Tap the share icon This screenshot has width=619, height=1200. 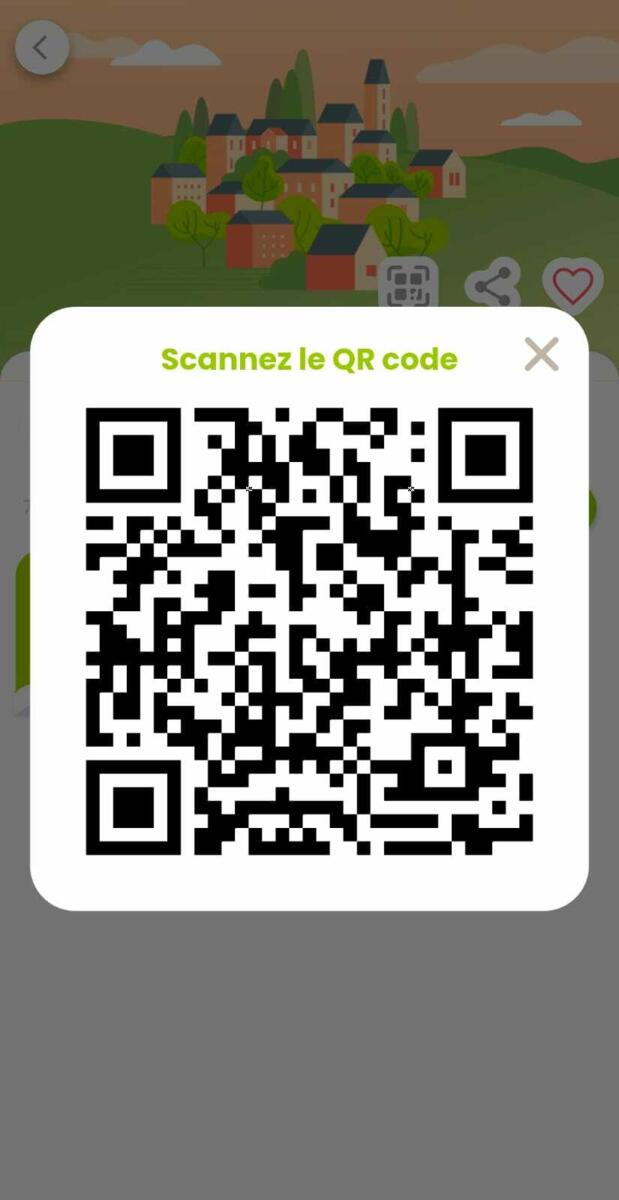pos(493,286)
